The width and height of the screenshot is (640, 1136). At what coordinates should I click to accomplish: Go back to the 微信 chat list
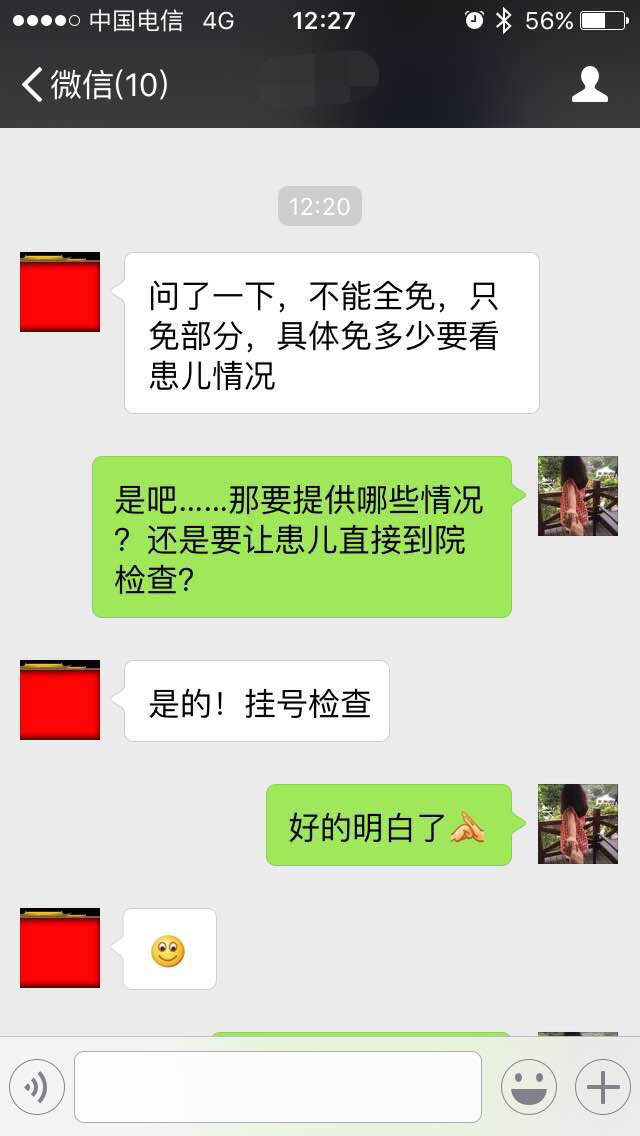[x=94, y=85]
